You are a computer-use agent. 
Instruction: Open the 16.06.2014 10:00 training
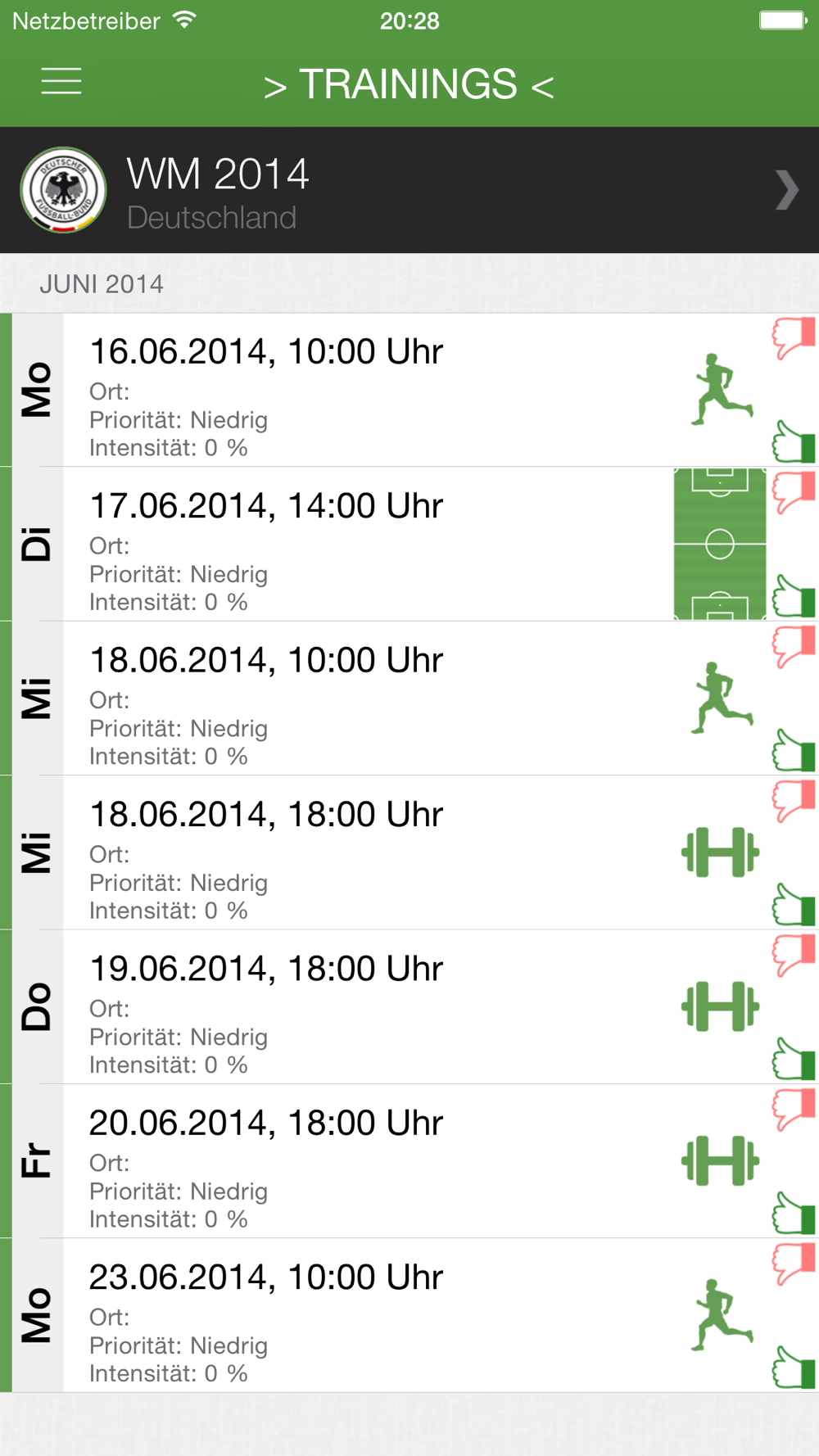point(409,391)
